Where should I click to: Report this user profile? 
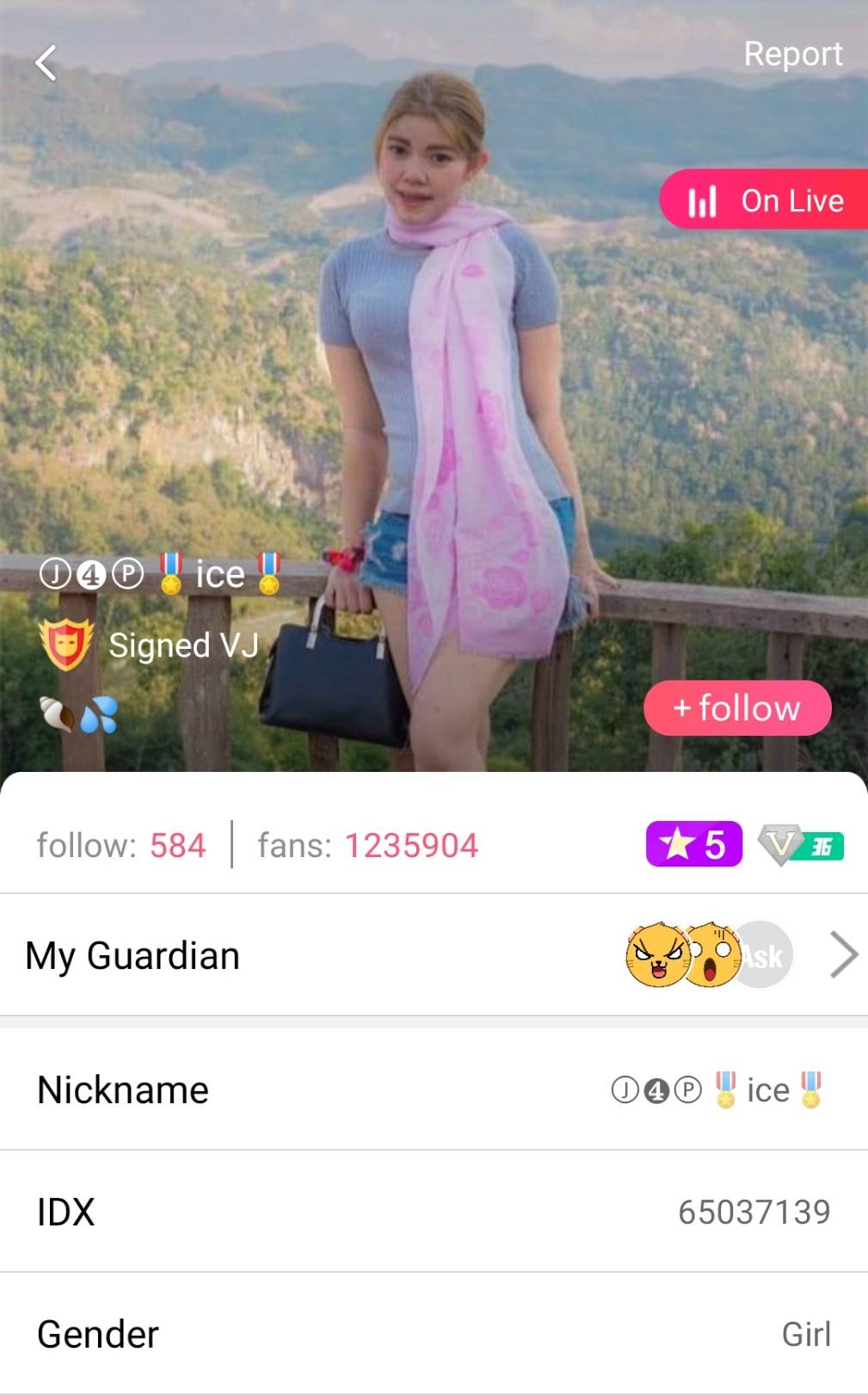coord(792,54)
